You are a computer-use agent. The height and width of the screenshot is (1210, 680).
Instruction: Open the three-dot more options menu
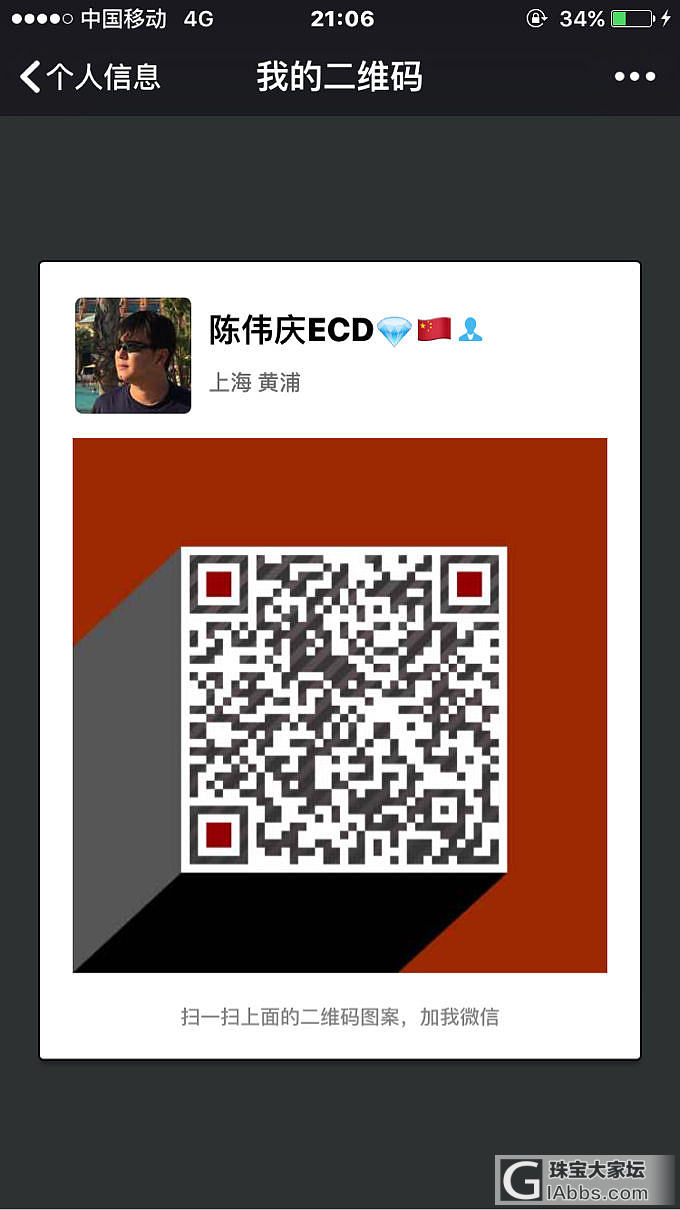(x=635, y=77)
